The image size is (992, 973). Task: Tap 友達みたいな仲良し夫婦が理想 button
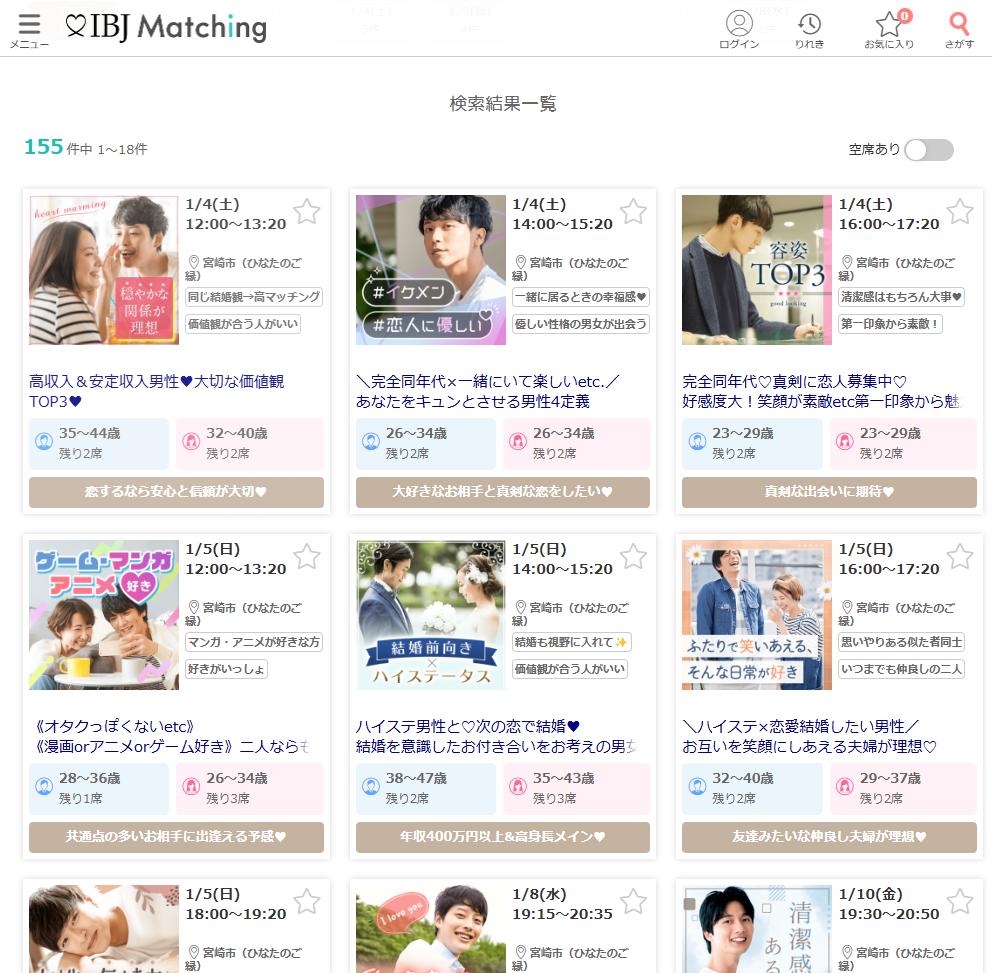click(829, 837)
